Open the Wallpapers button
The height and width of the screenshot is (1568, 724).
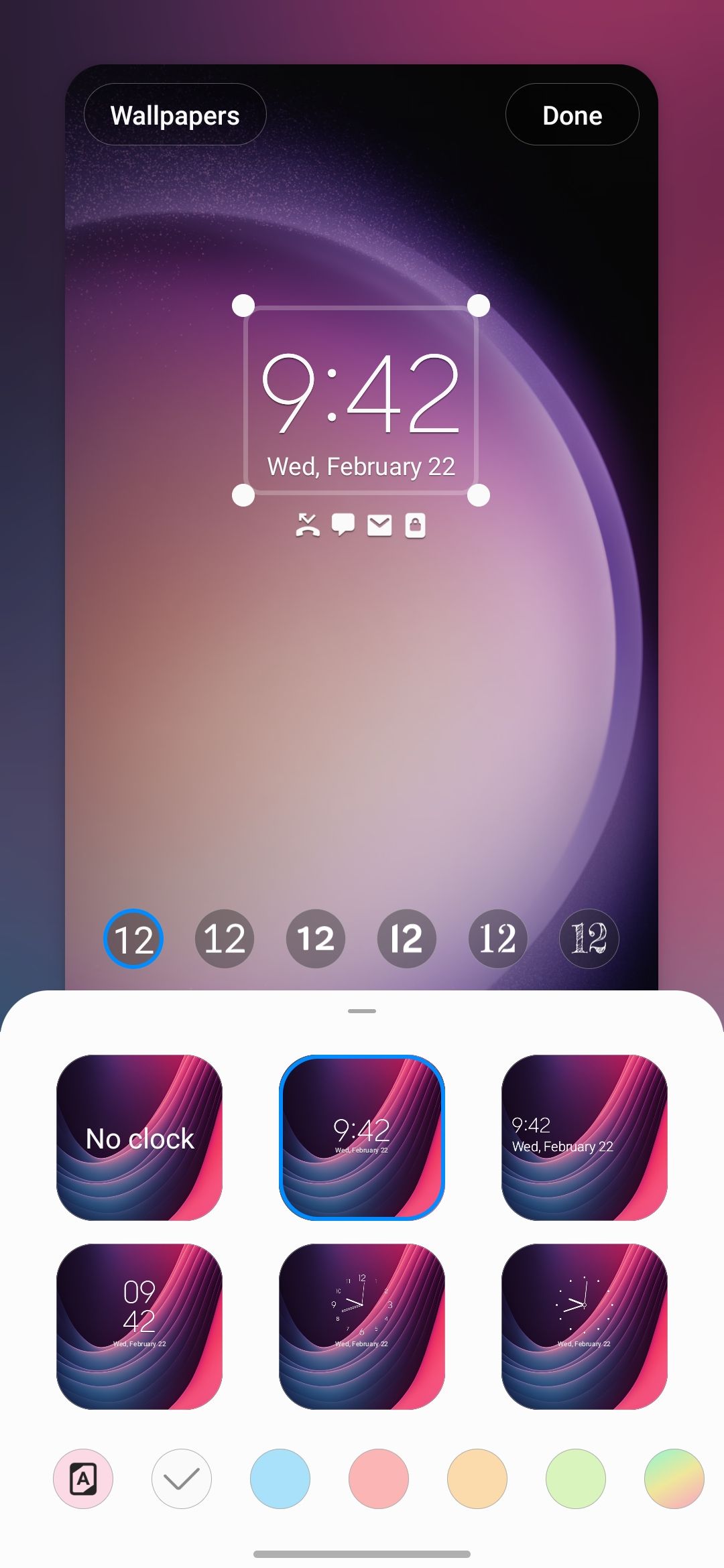[x=175, y=115]
